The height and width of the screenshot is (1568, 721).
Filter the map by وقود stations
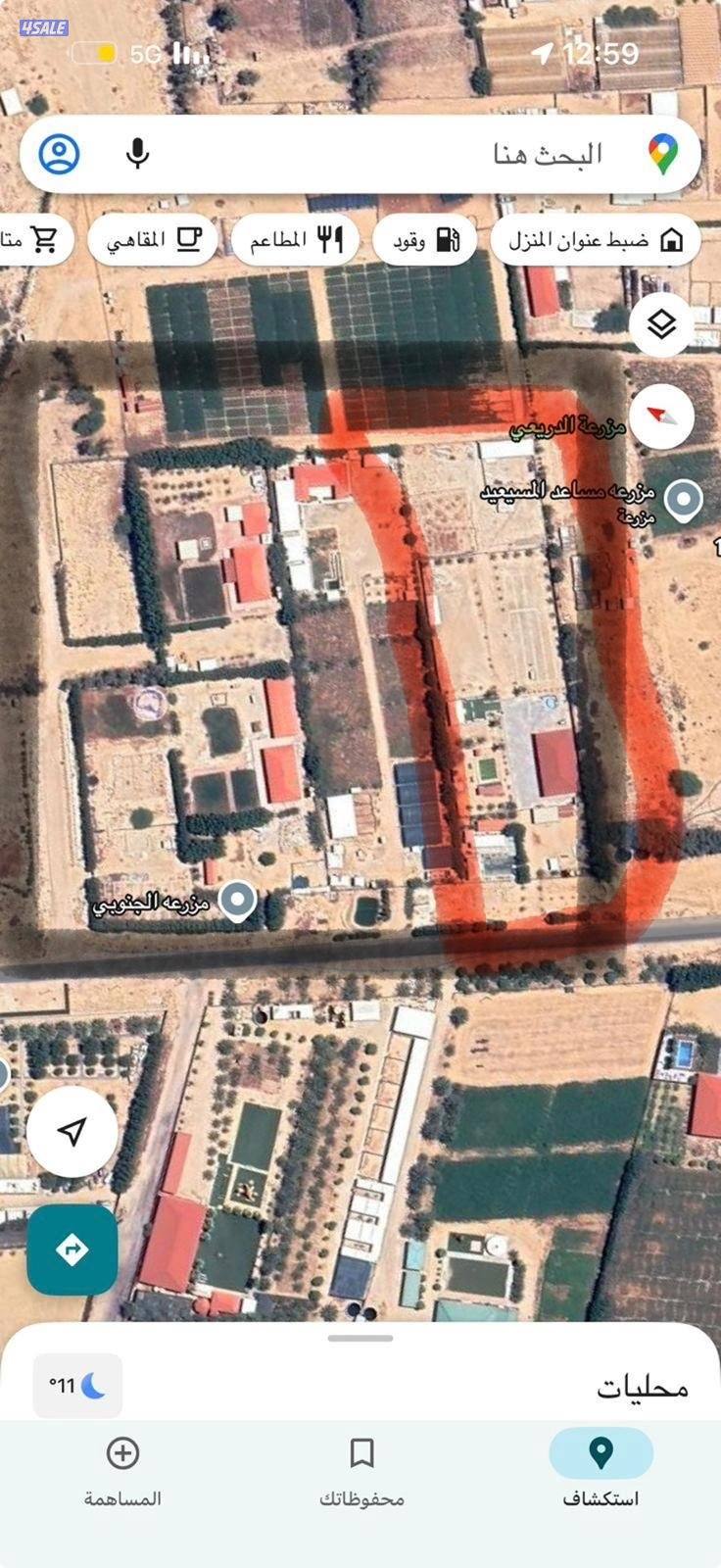[x=425, y=240]
